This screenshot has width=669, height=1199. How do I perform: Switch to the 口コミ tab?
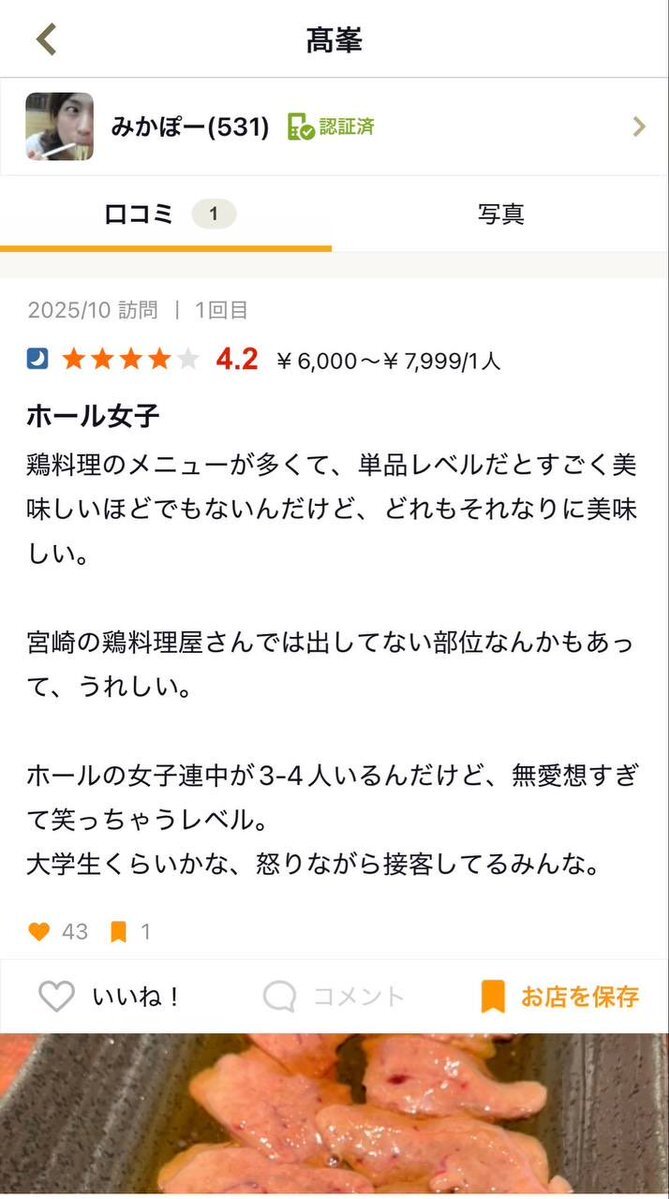point(166,214)
